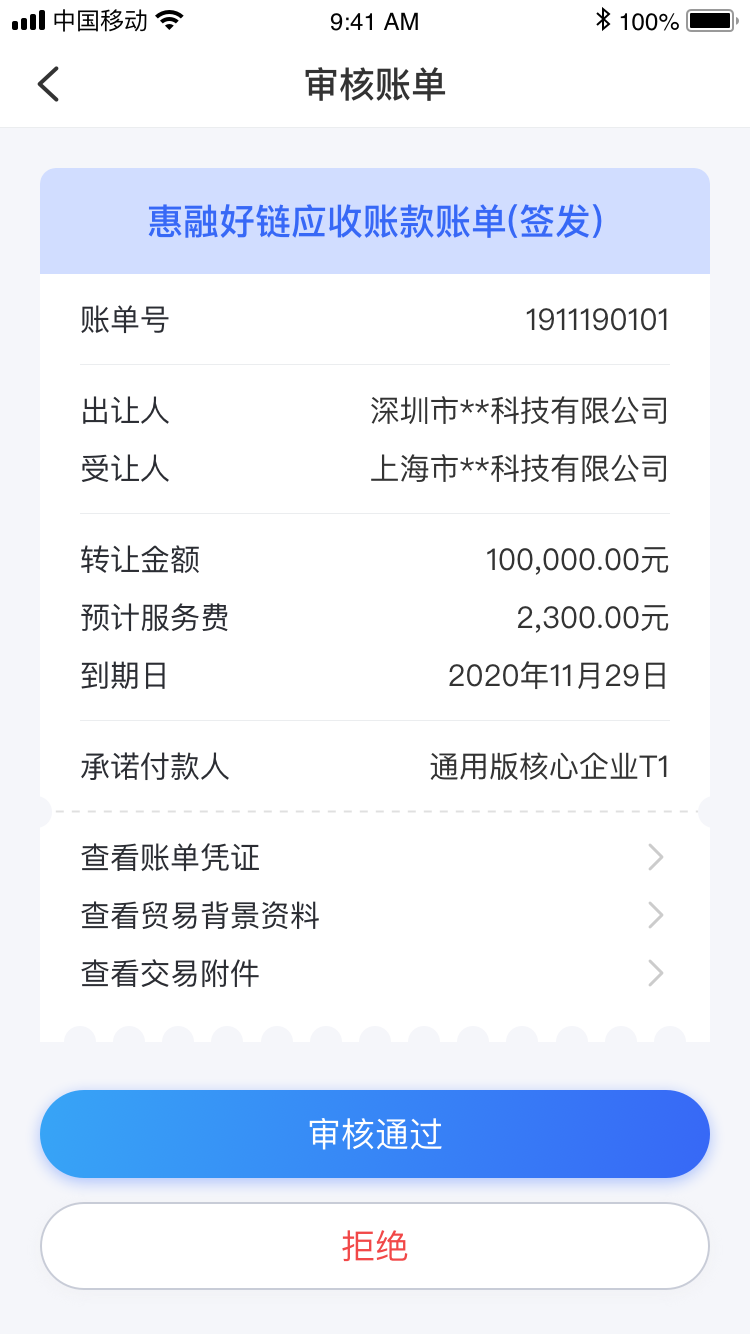
Task: Go back using the top-left arrow
Action: [x=48, y=85]
